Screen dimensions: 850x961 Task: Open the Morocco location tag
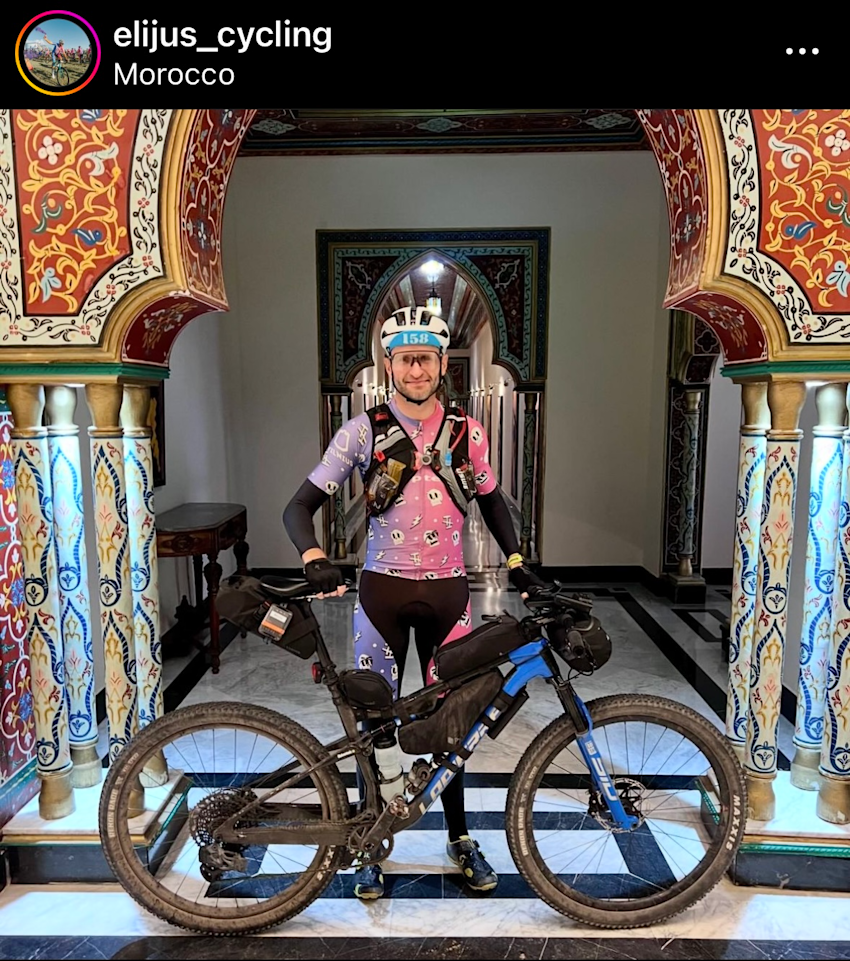coord(174,74)
